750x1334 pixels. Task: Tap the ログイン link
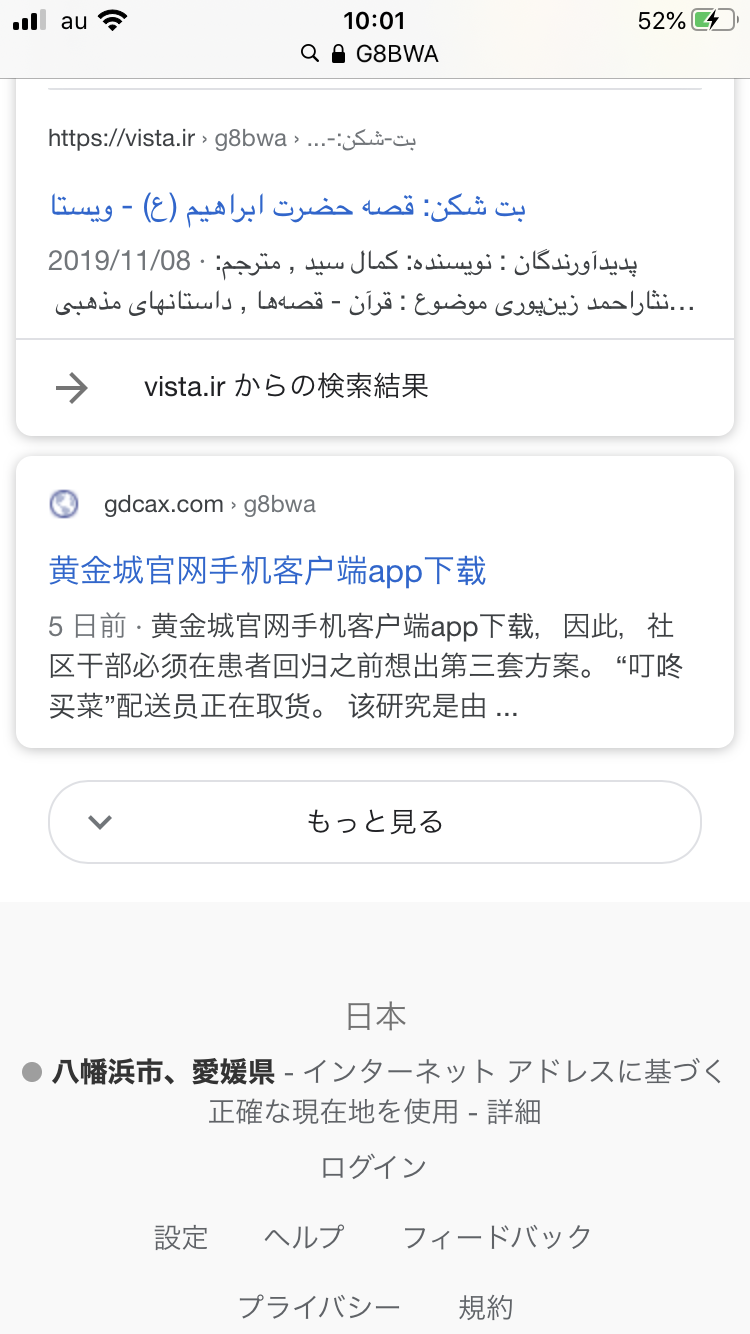click(374, 1166)
